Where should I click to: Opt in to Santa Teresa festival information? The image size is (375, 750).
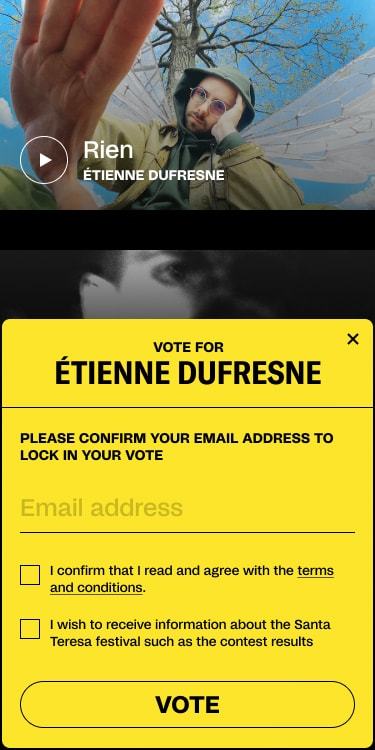click(x=30, y=629)
